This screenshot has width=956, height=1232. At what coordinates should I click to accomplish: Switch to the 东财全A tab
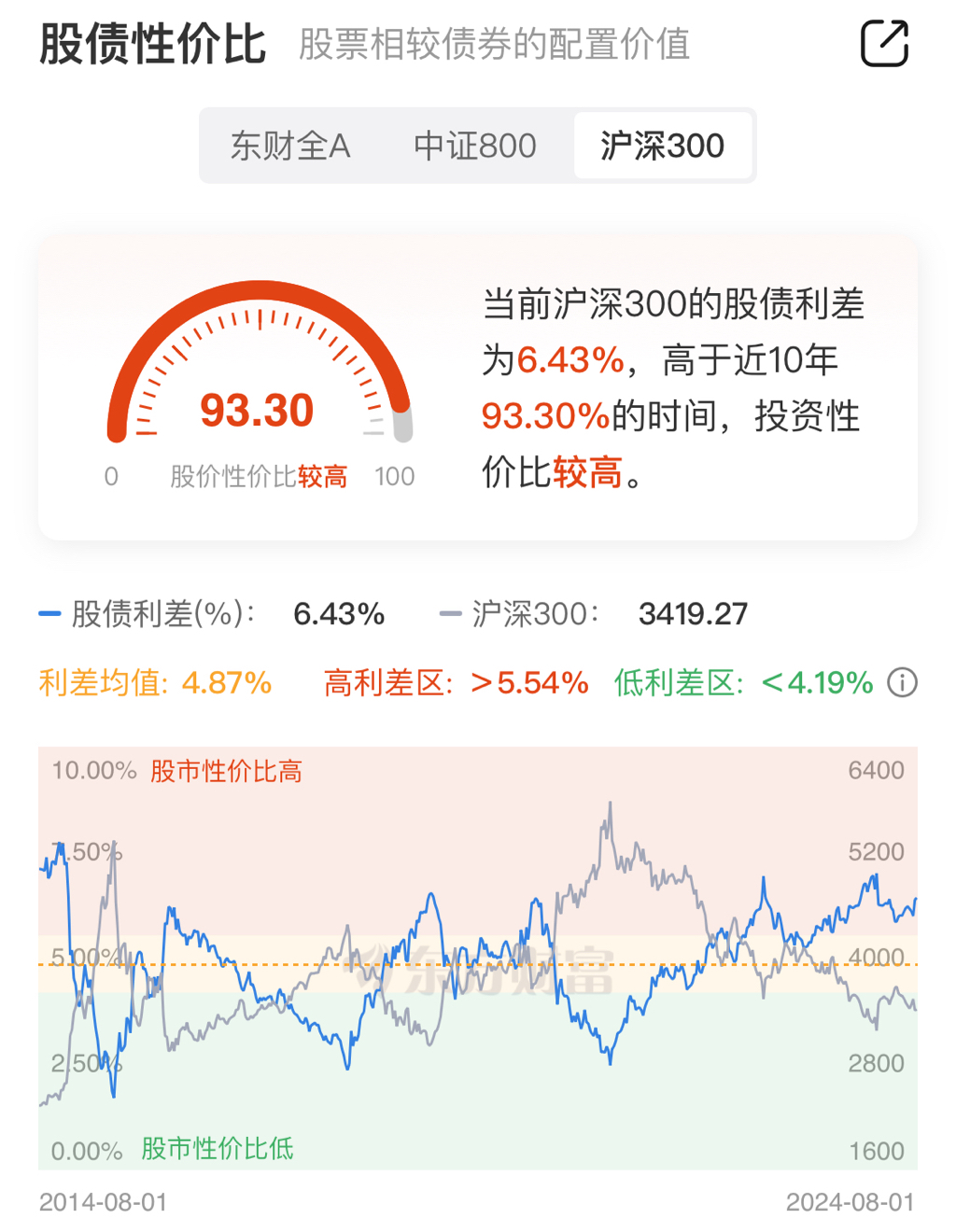[290, 146]
